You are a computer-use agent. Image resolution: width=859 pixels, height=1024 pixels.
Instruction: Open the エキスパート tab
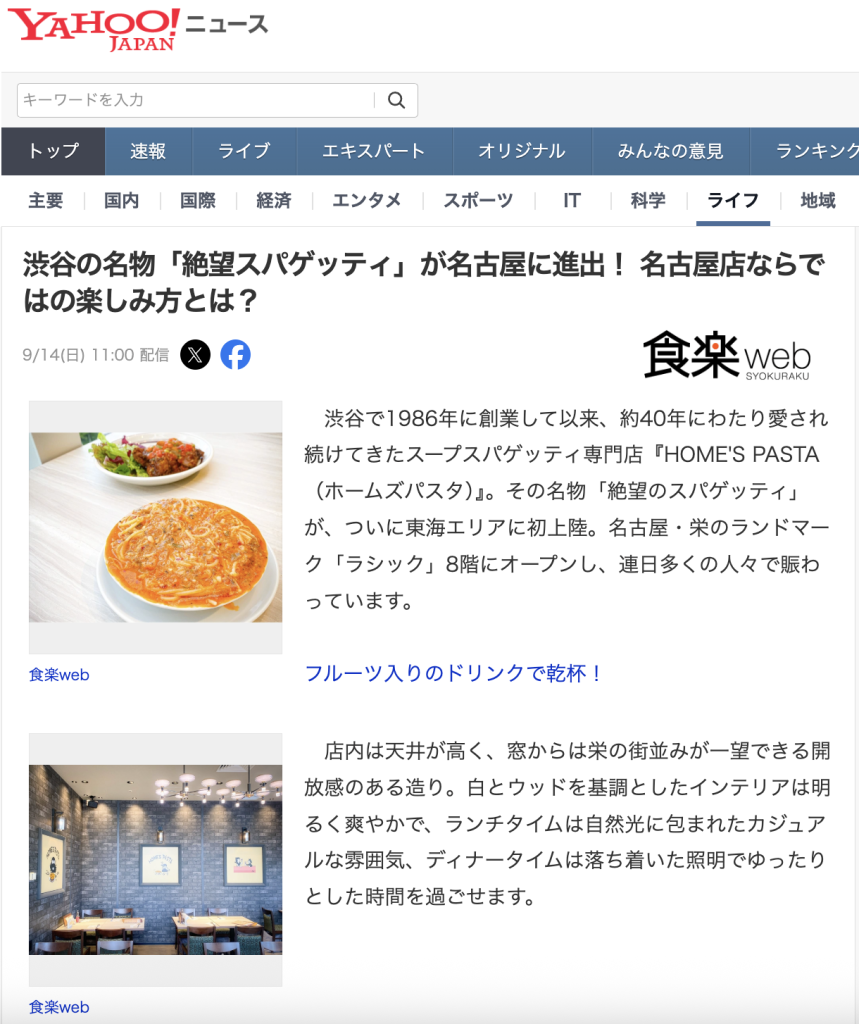[373, 151]
